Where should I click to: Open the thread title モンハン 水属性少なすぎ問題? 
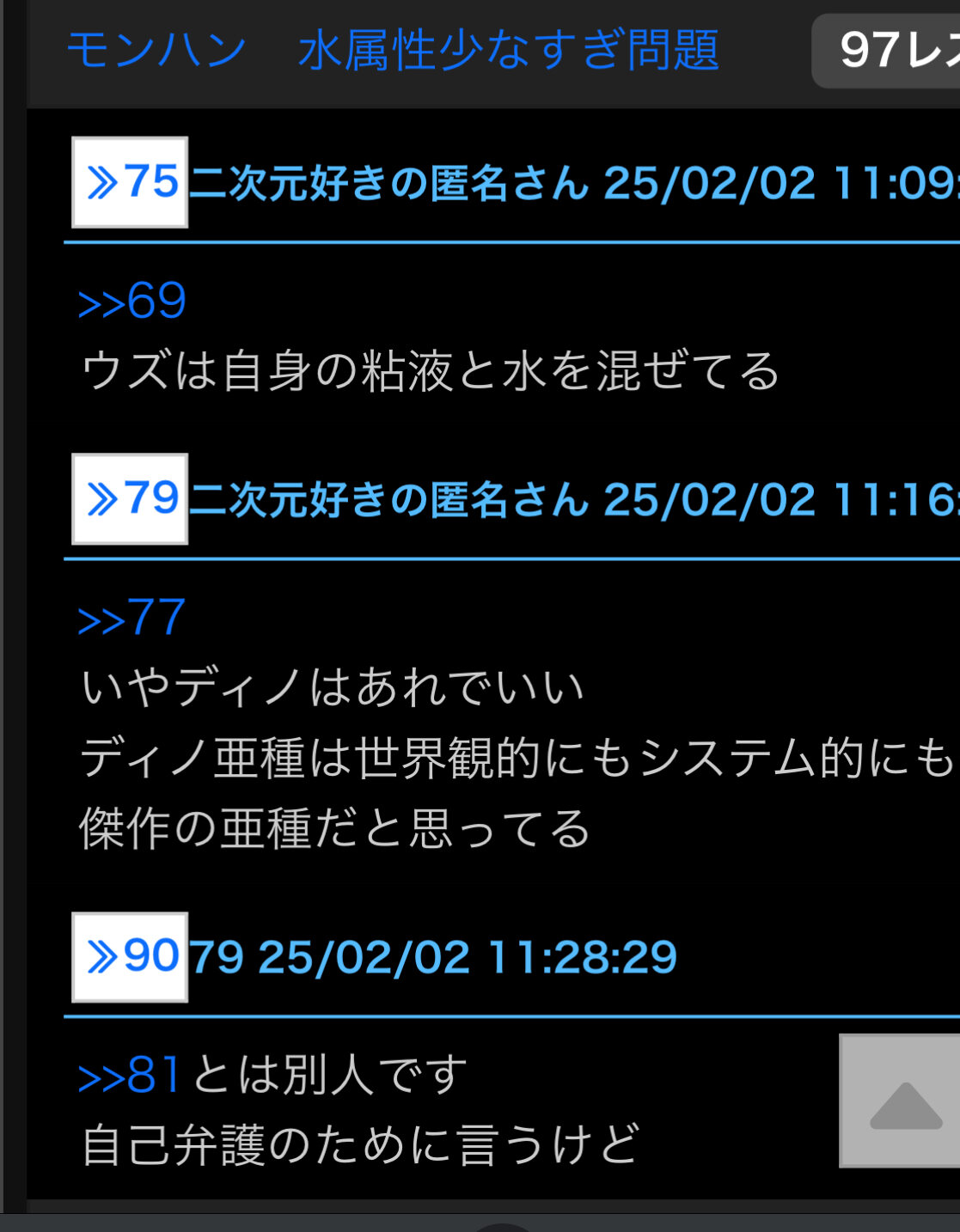point(393,50)
